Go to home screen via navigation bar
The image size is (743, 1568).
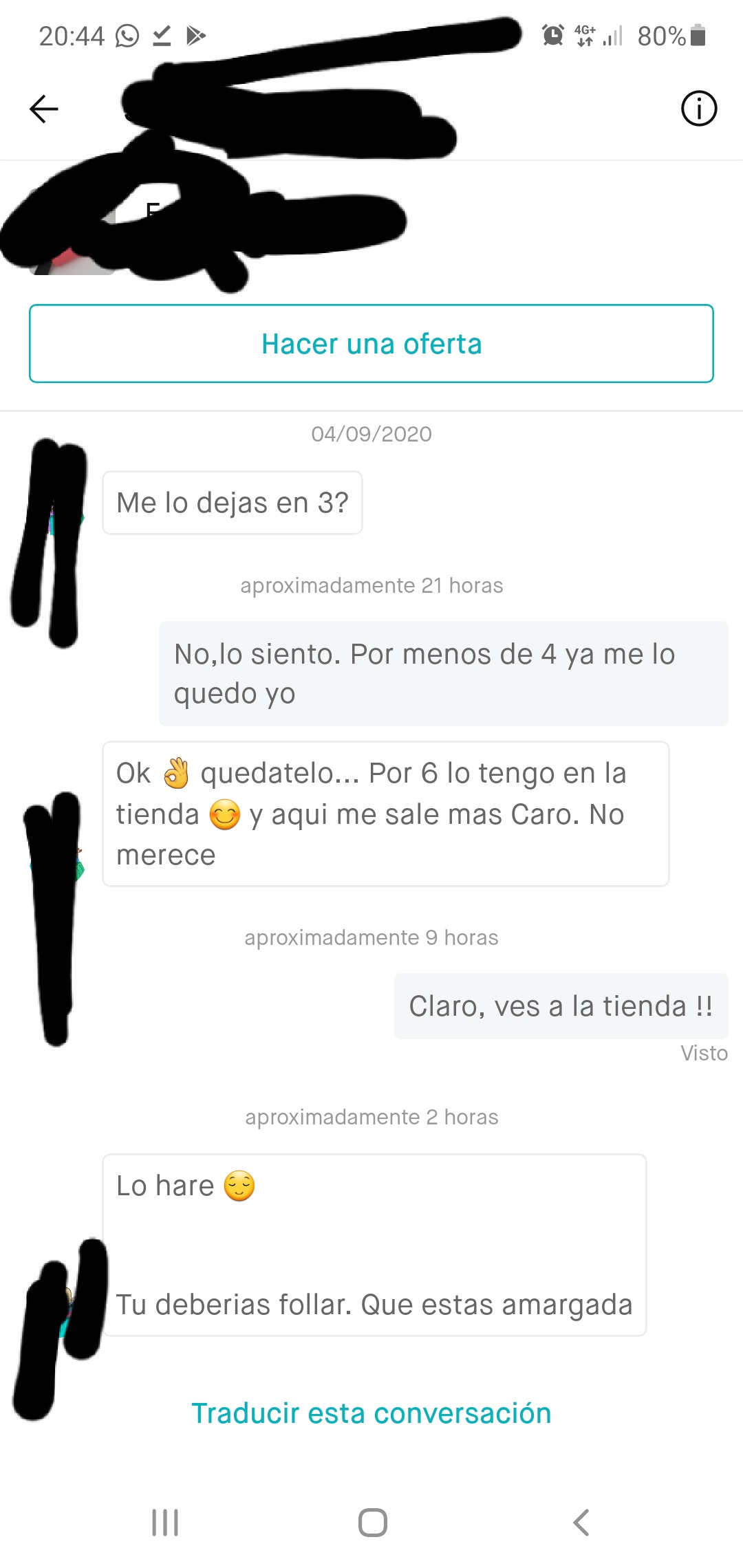click(x=372, y=1523)
